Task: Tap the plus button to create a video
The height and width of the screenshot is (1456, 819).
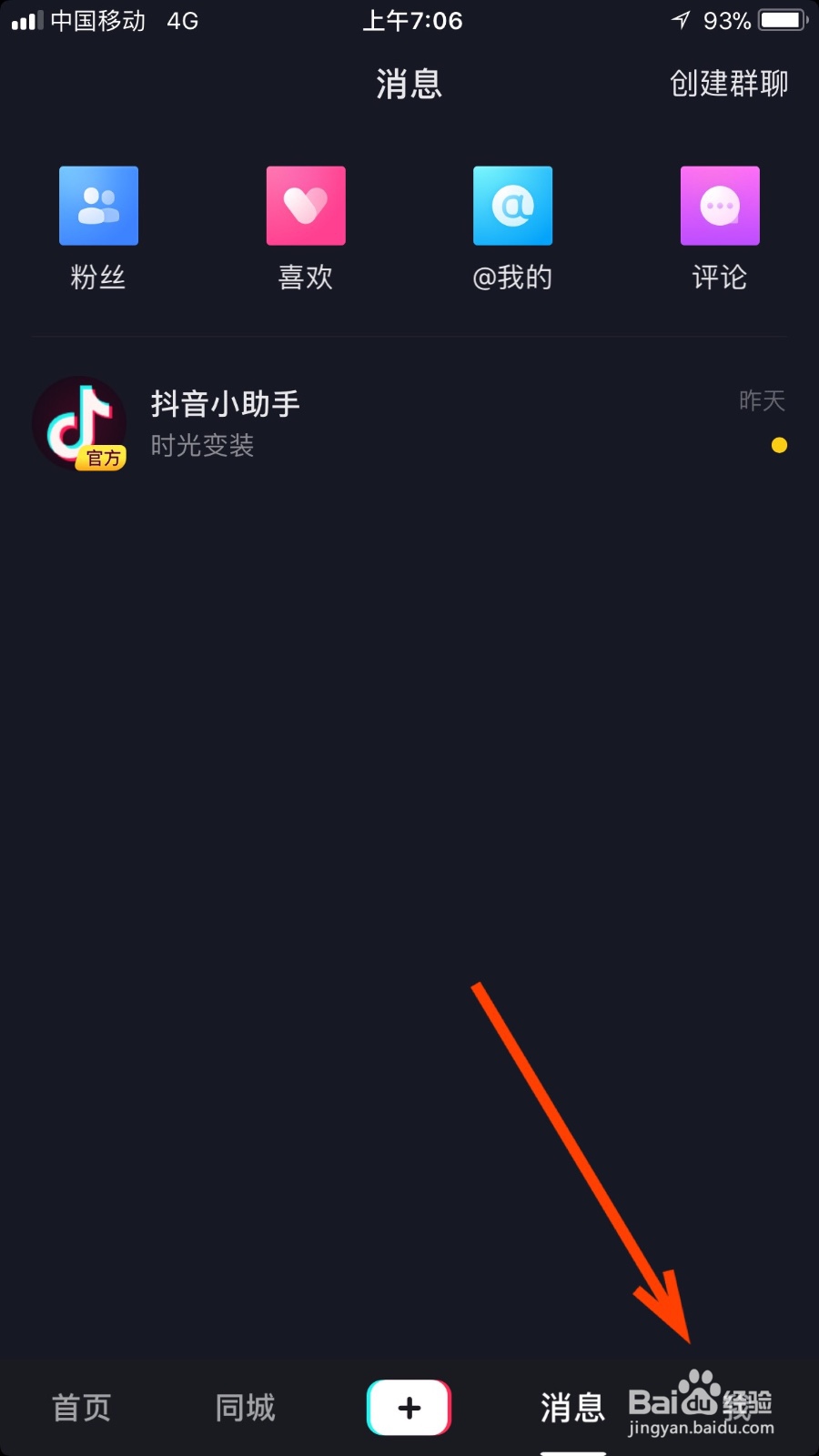Action: pos(409,1406)
